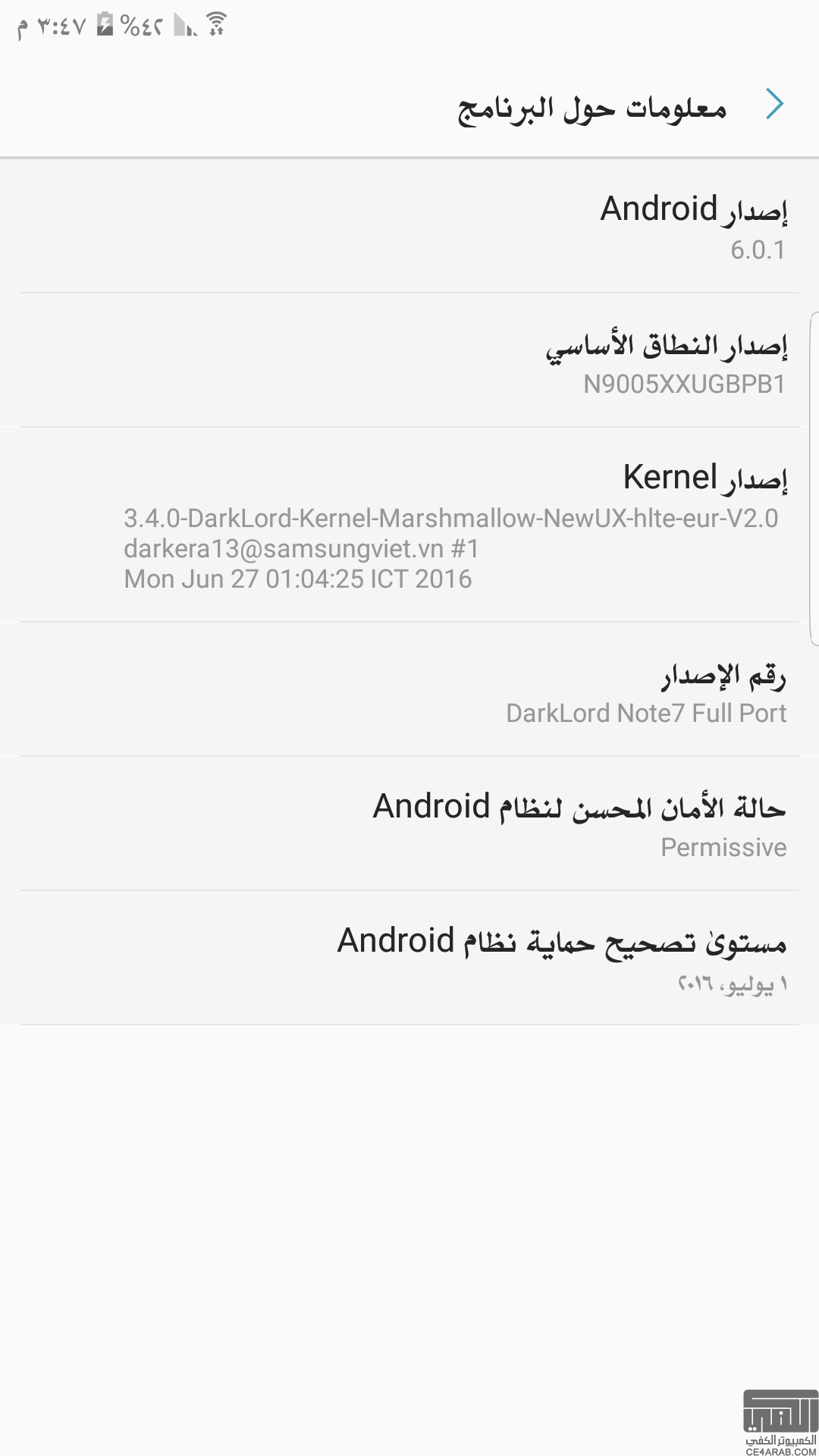Open the baseband version N9005XXUGBPB1 row
Screen dimensions: 819x1456
point(409,360)
